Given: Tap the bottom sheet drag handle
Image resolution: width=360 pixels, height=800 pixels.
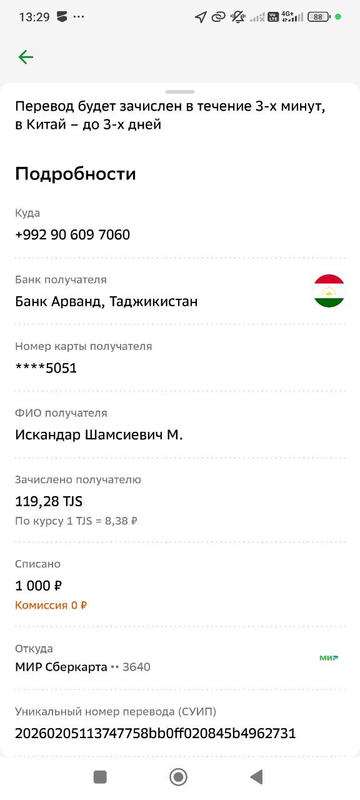Looking at the screenshot, I should tap(180, 92).
